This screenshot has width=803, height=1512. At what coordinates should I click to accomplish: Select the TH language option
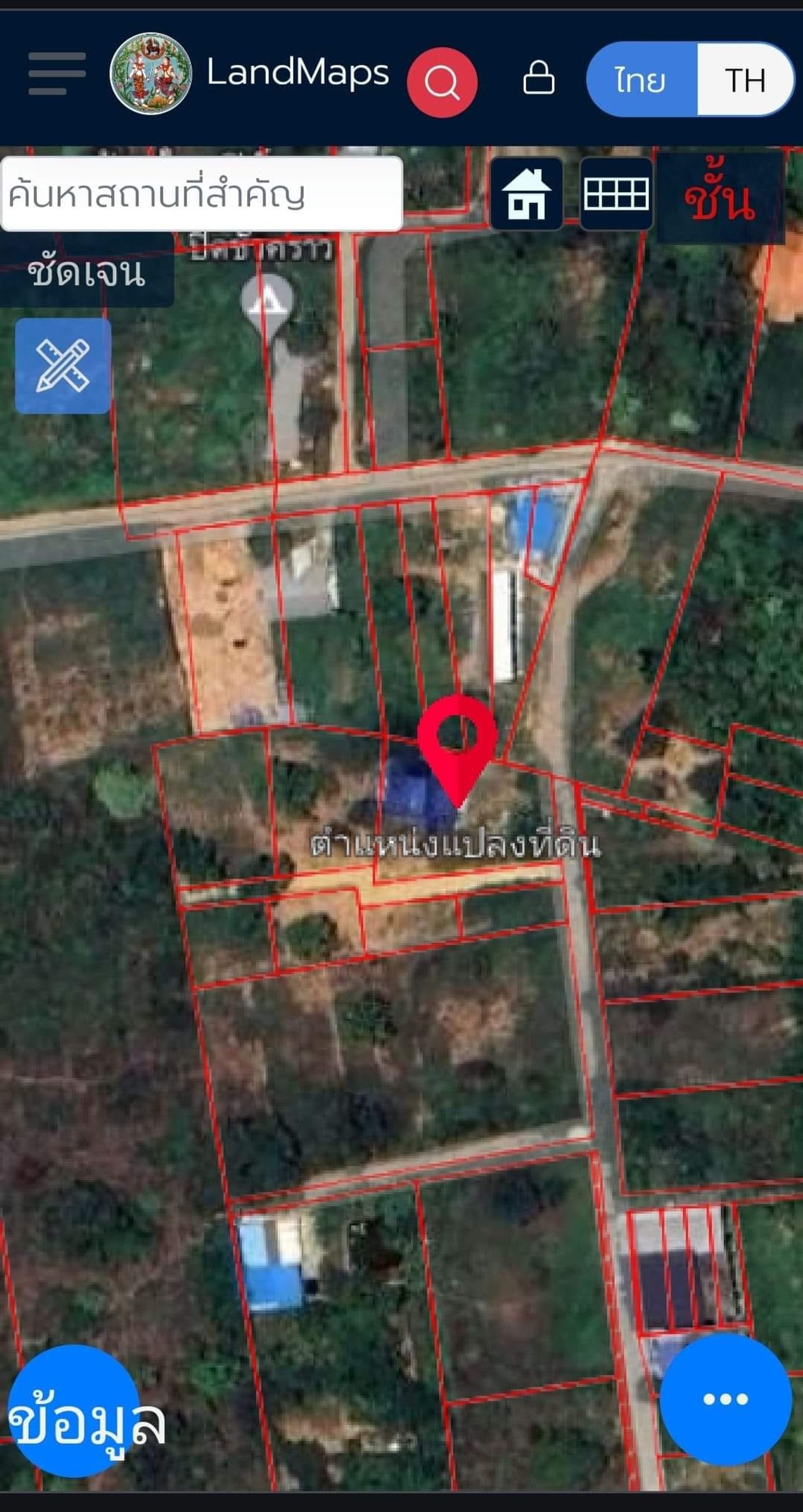[745, 80]
